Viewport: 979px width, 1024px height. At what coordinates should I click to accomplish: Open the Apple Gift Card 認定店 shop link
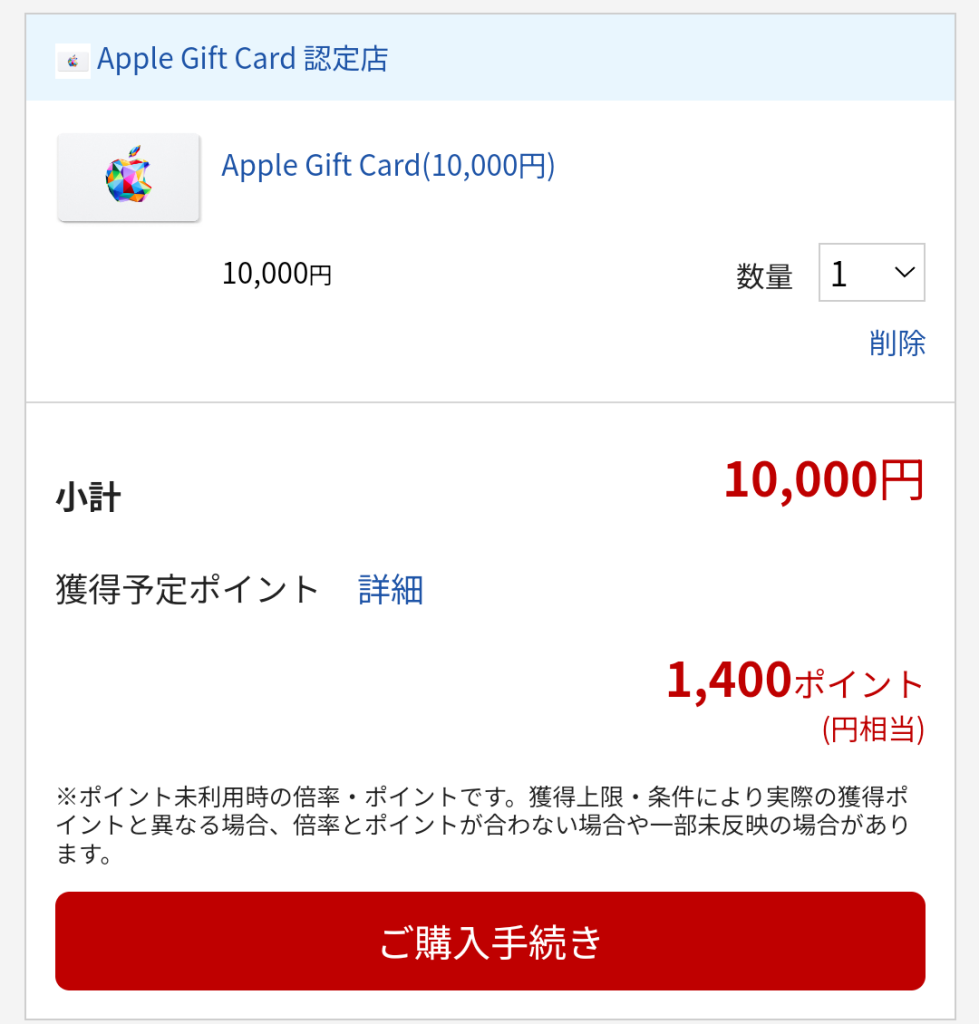tap(242, 60)
